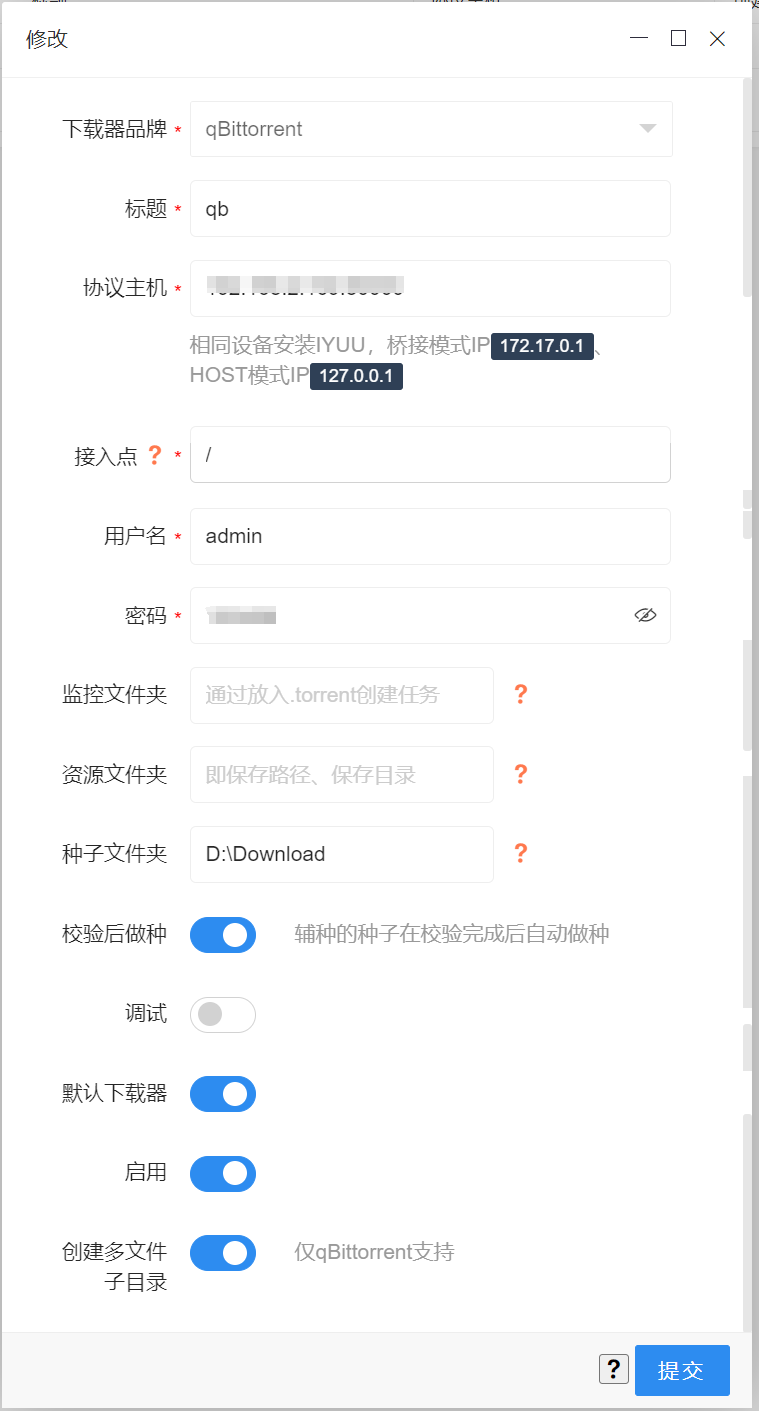759x1411 pixels.
Task: Turn off 默认下载器 switch
Action: 223,1094
